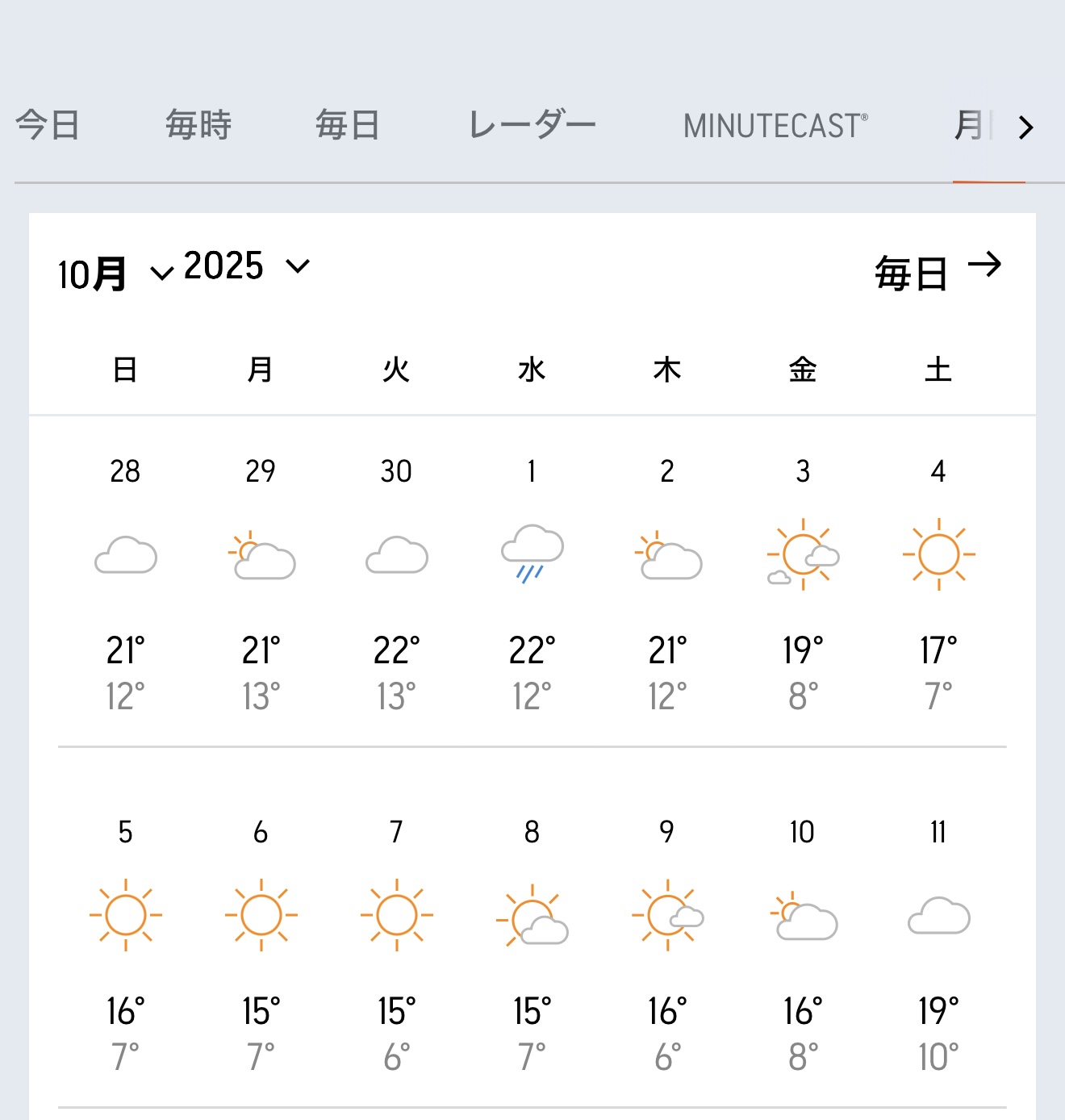Open the 毎時 hourly forecast tab

[198, 126]
